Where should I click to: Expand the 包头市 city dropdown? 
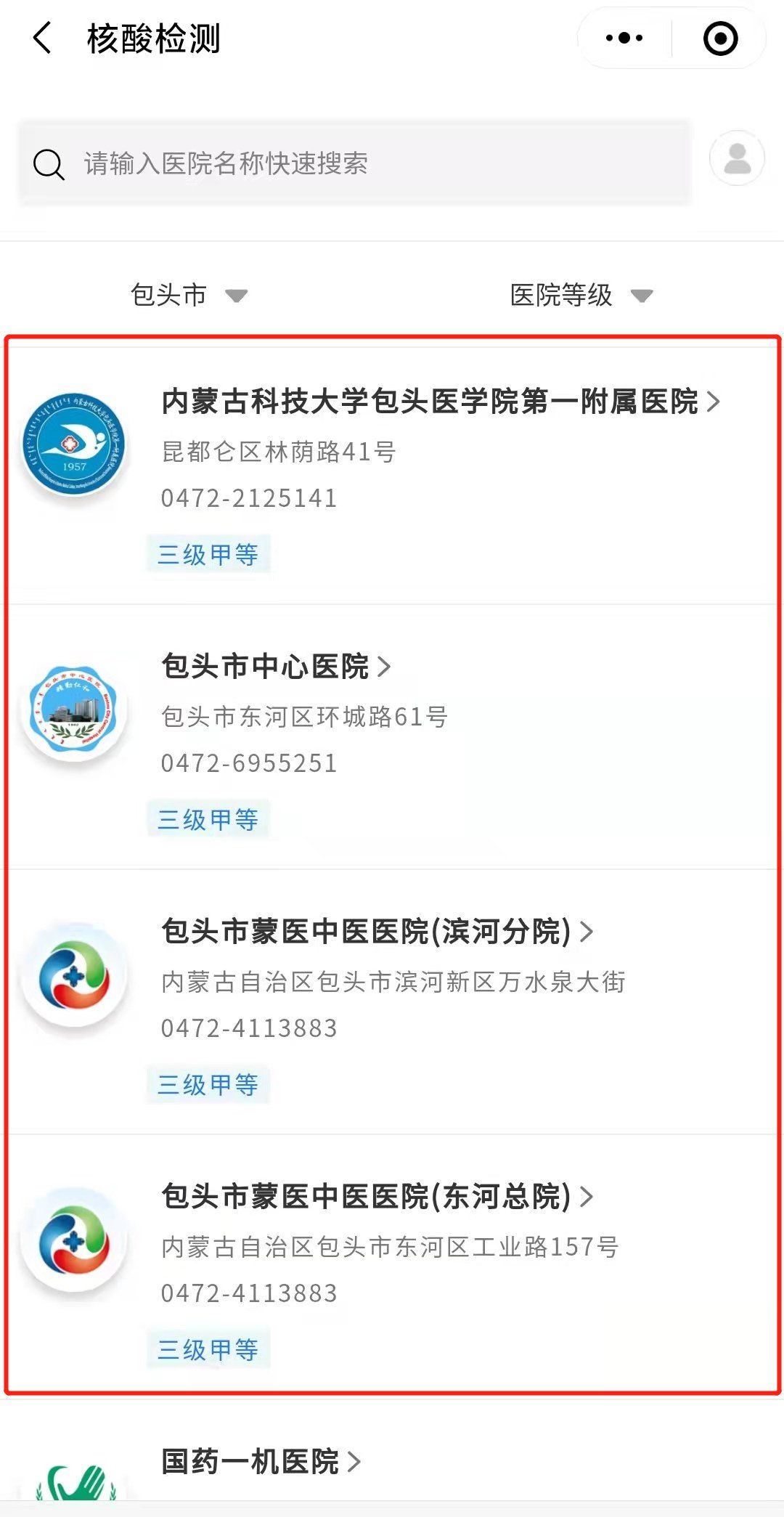(189, 295)
